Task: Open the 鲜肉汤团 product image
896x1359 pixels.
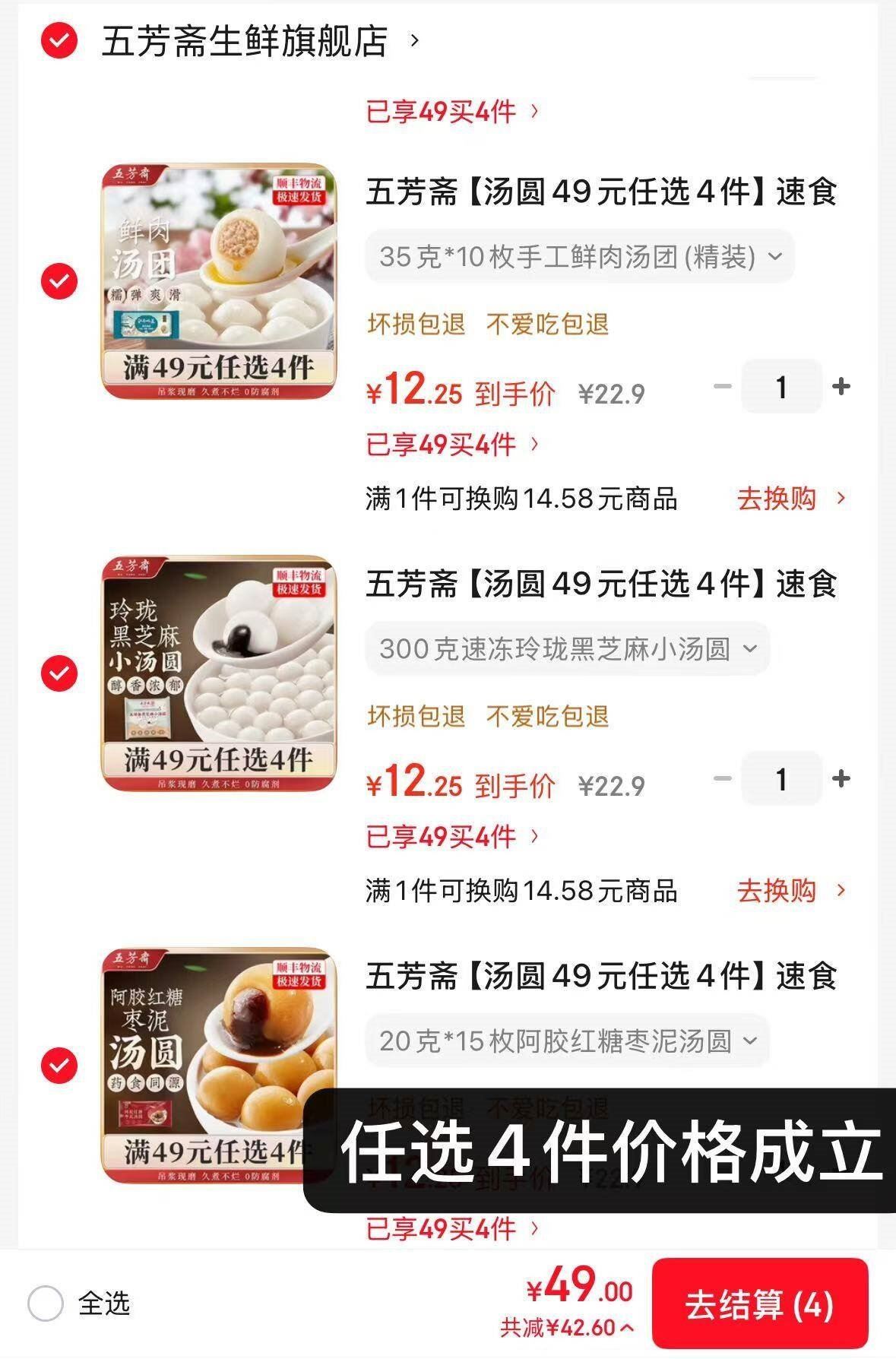Action: [219, 281]
